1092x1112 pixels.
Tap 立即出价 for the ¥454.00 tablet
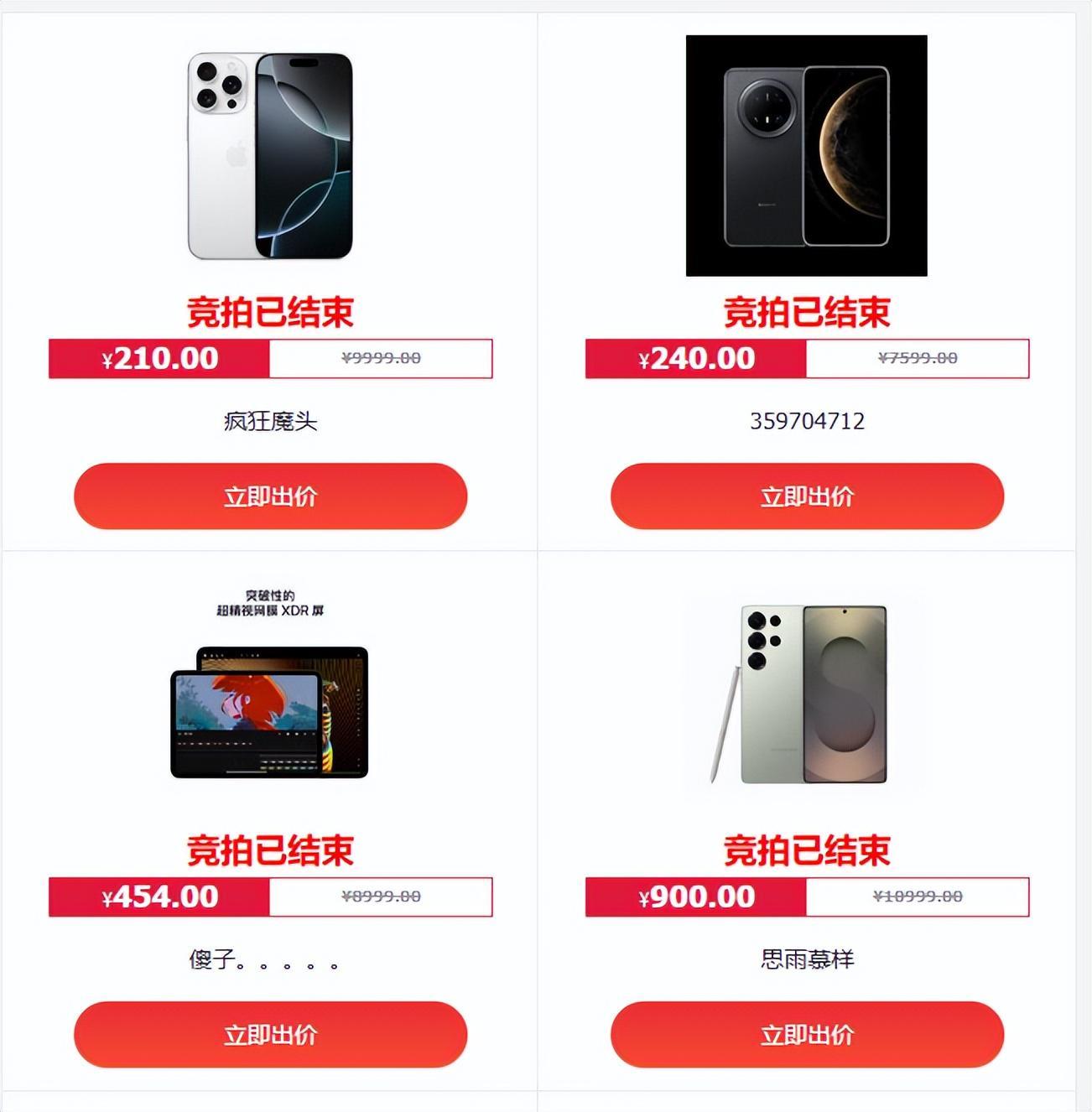coord(270,1035)
